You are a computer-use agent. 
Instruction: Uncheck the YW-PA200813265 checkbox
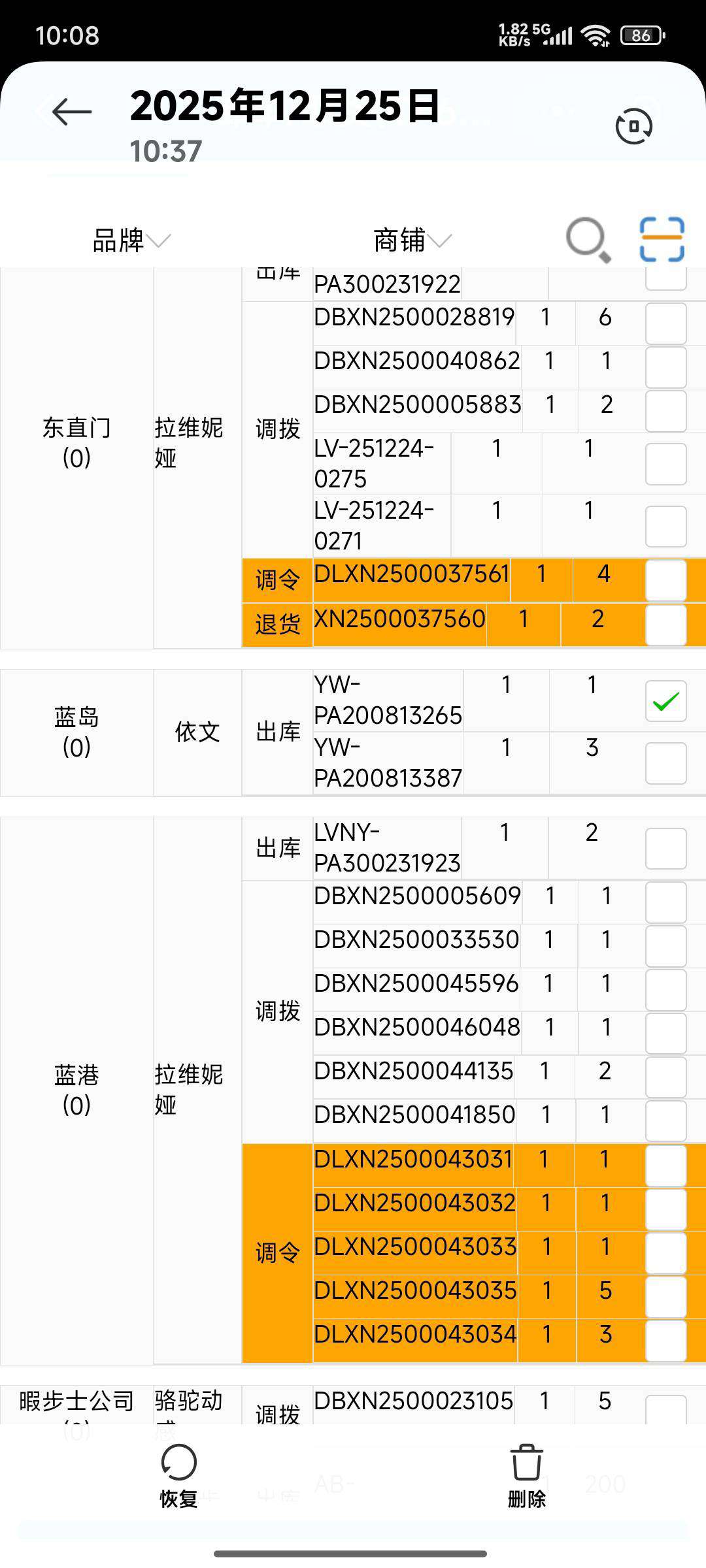pyautogui.click(x=665, y=701)
